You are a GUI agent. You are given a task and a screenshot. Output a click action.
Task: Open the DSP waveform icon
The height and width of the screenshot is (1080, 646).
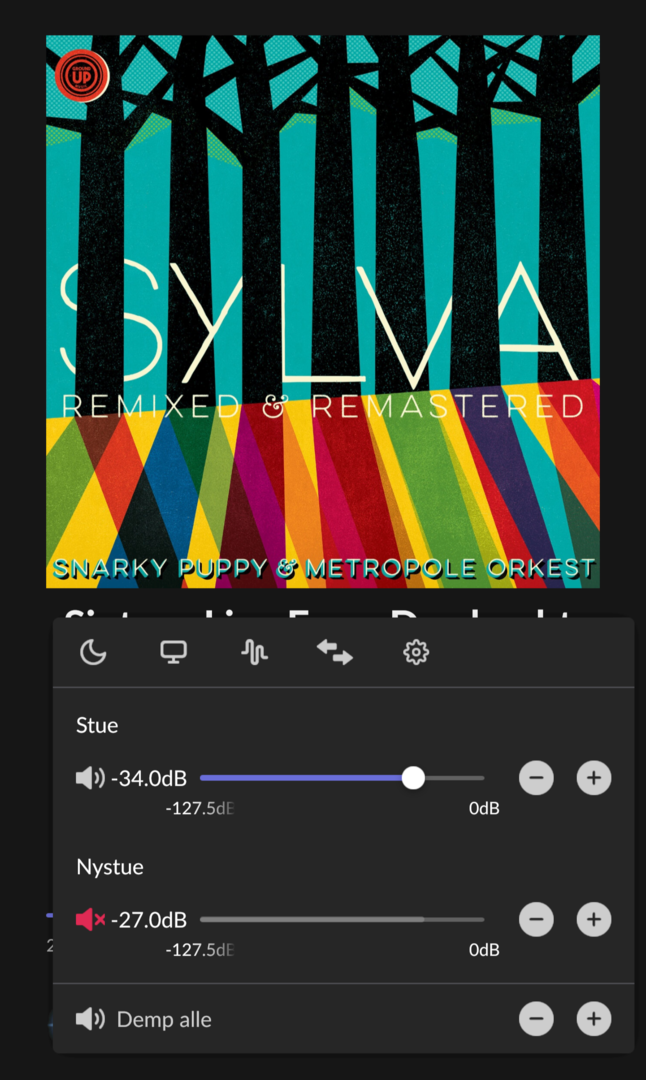[x=254, y=653]
